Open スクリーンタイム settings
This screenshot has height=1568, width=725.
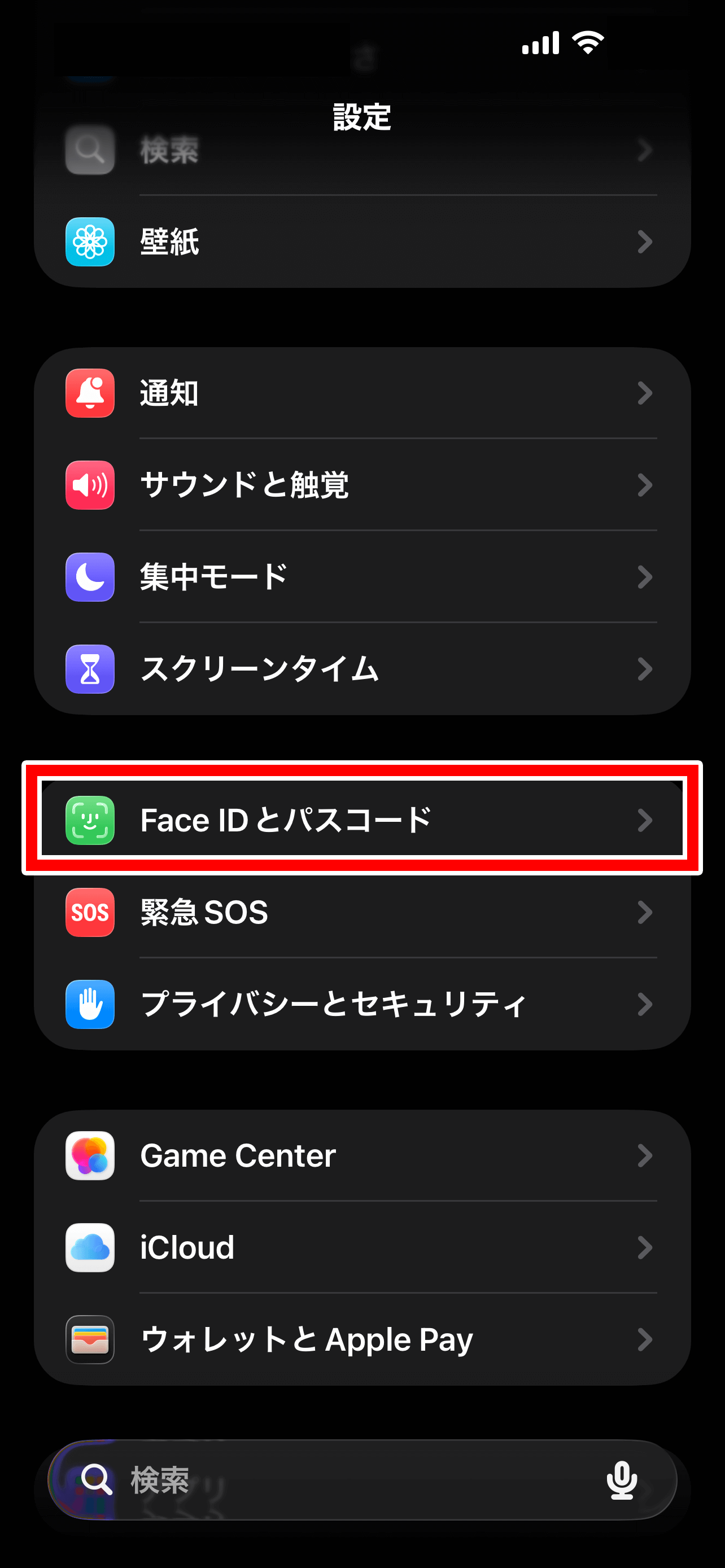[x=361, y=669]
